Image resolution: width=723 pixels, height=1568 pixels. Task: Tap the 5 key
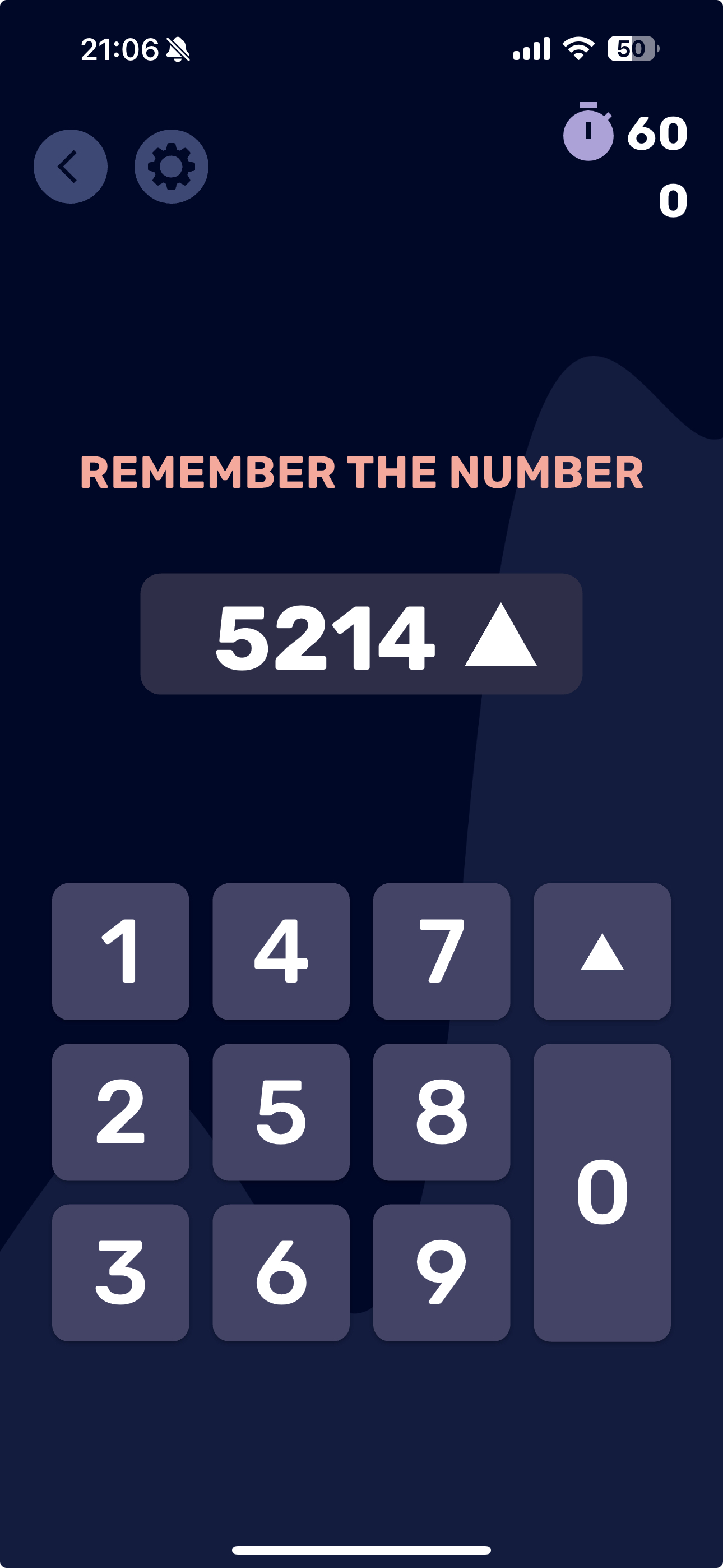(281, 1112)
